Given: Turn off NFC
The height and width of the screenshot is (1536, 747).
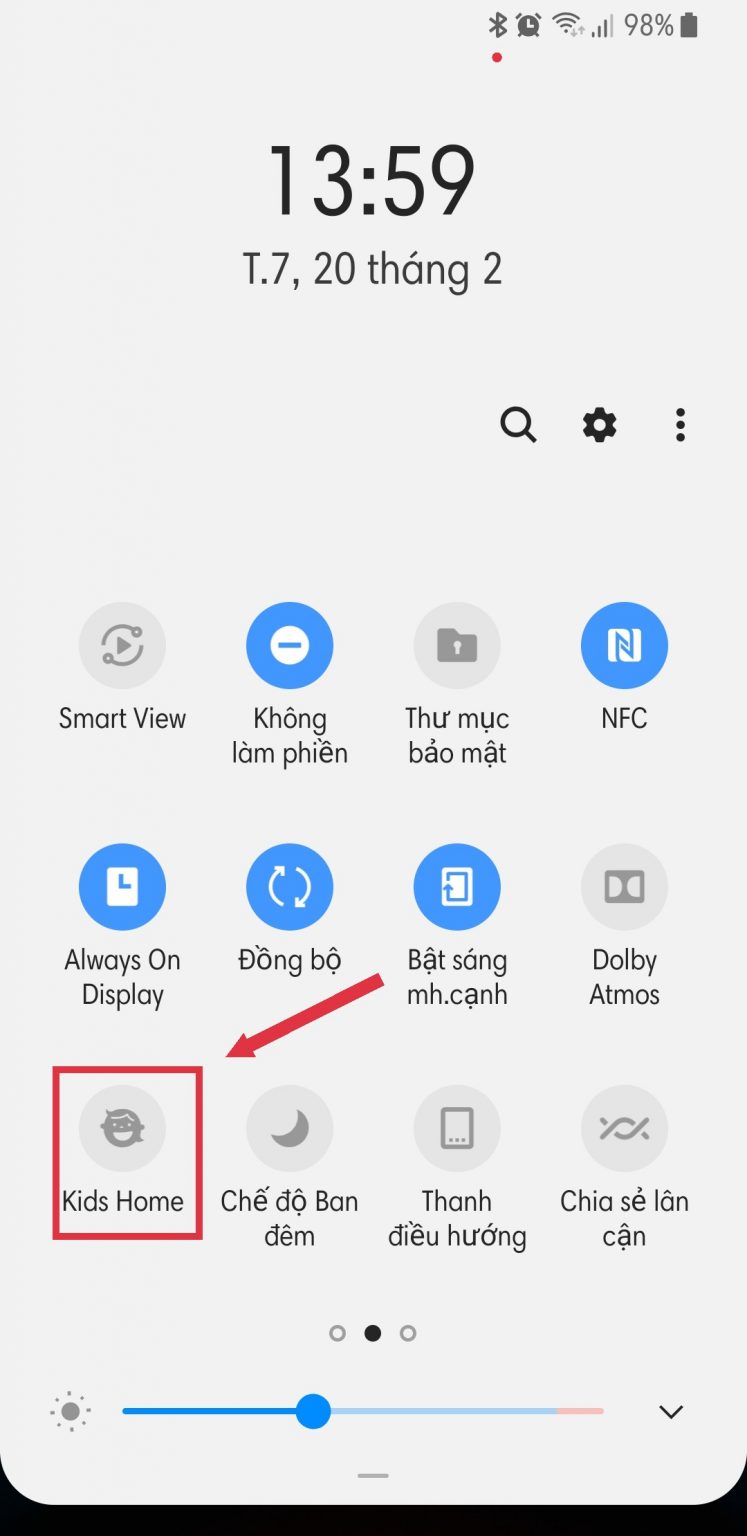Looking at the screenshot, I should click(x=624, y=645).
